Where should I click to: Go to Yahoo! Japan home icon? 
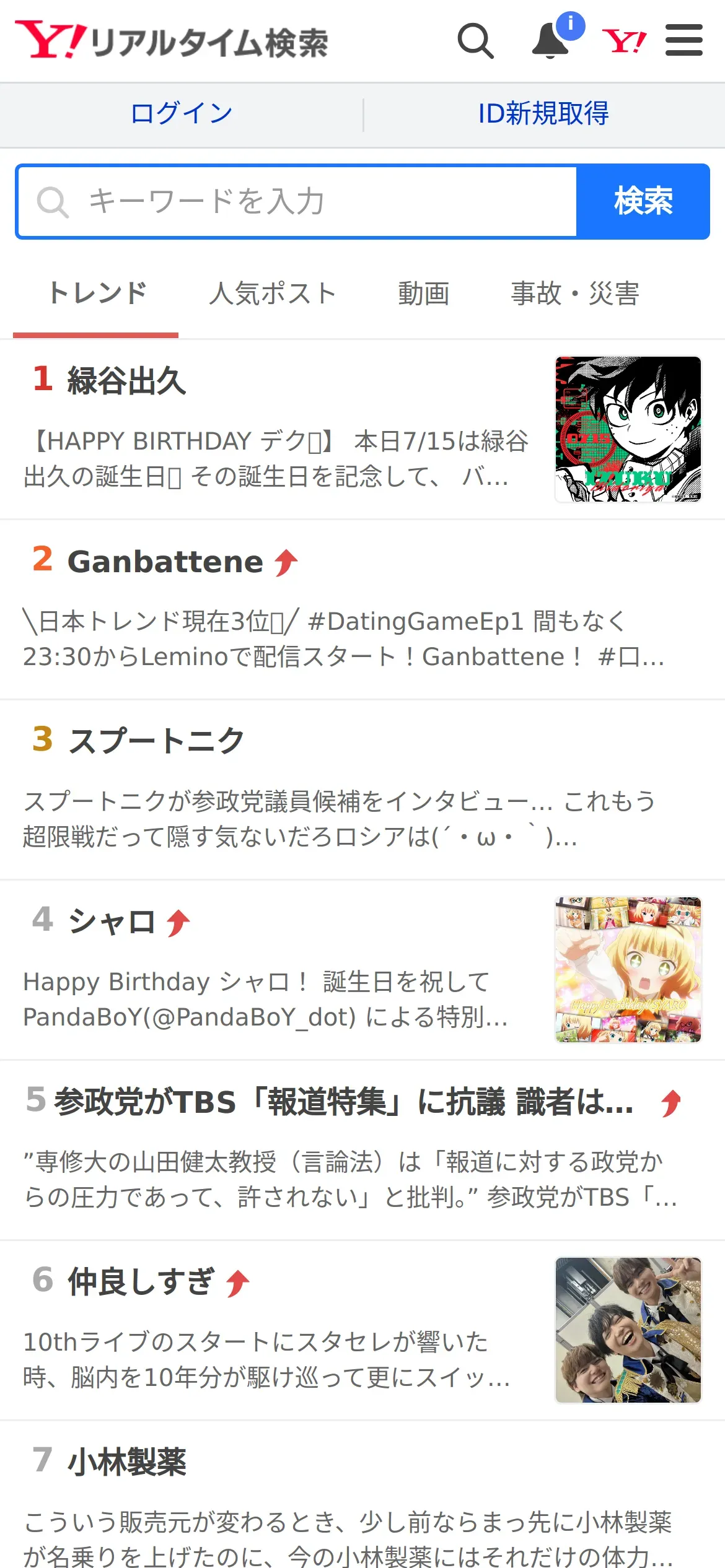[x=624, y=41]
